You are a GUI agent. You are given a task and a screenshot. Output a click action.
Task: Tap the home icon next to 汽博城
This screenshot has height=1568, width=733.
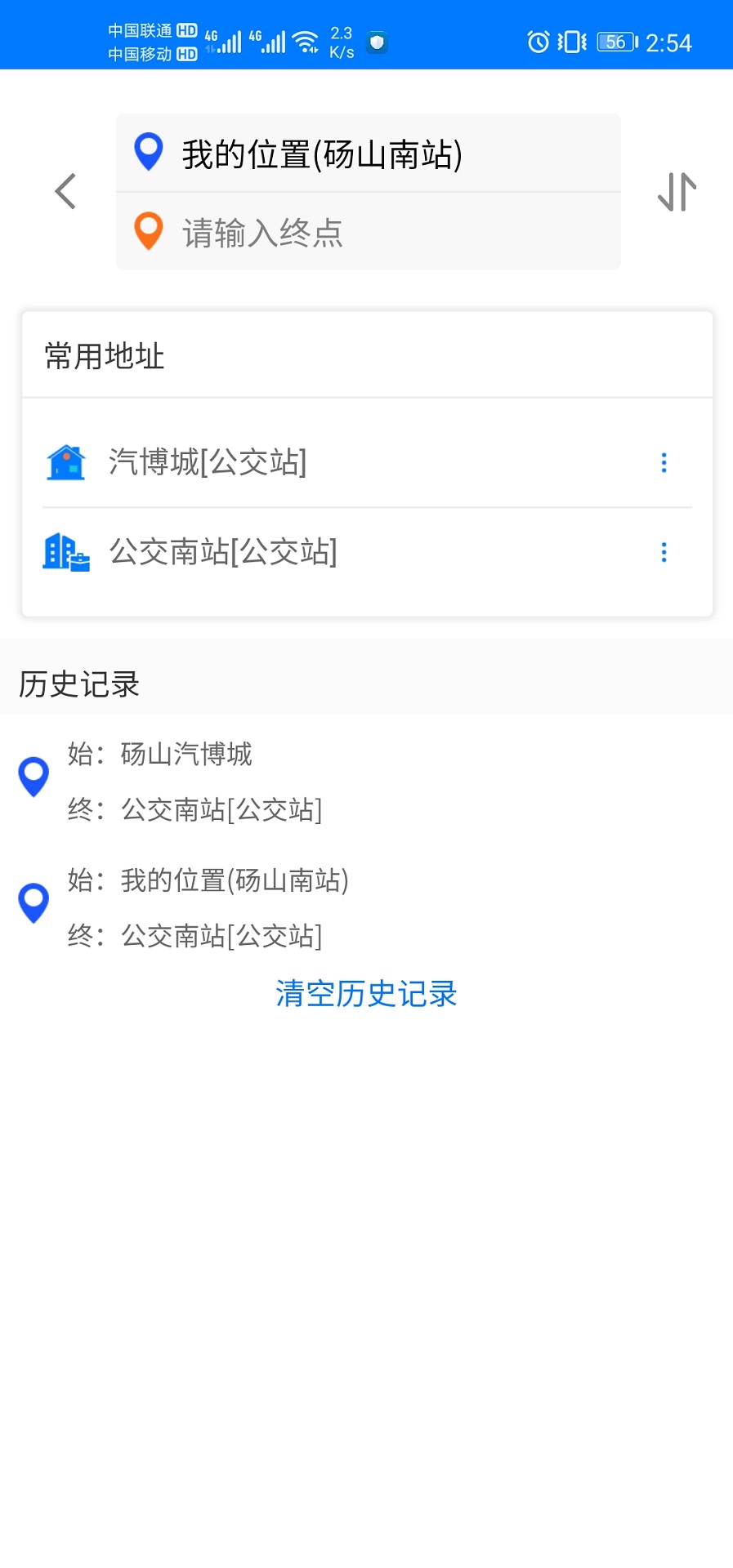(x=66, y=462)
